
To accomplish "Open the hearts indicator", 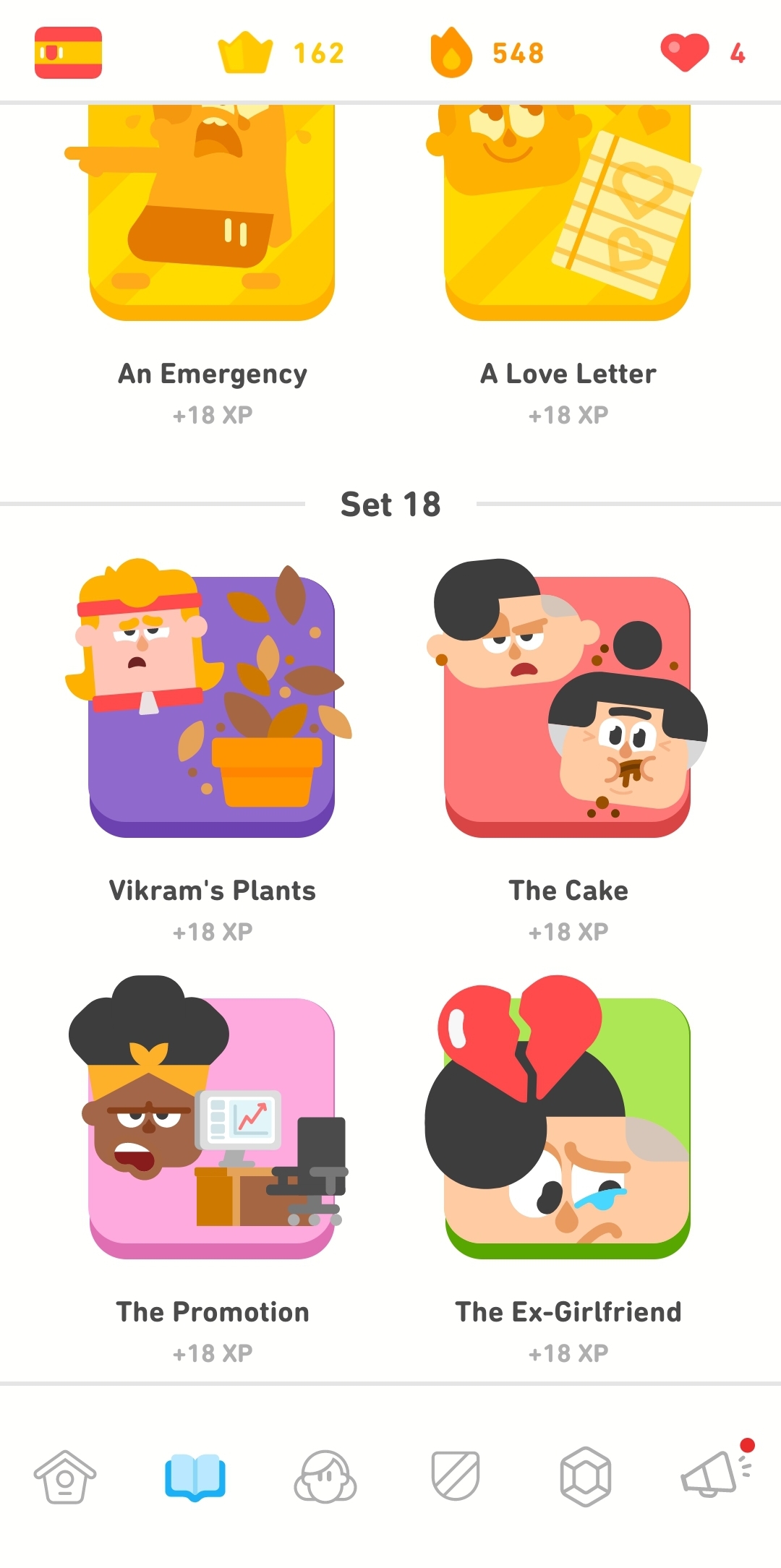I will point(701,53).
